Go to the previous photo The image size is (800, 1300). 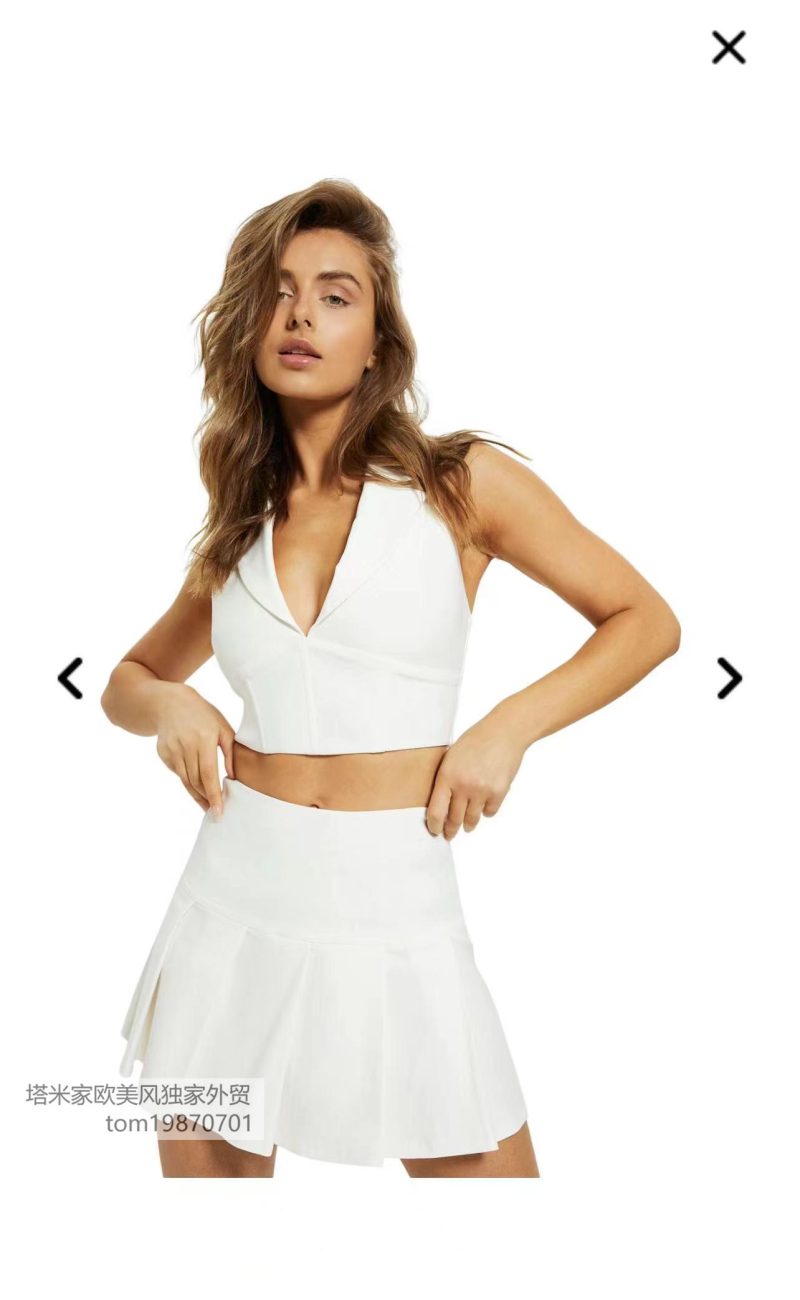coord(70,678)
